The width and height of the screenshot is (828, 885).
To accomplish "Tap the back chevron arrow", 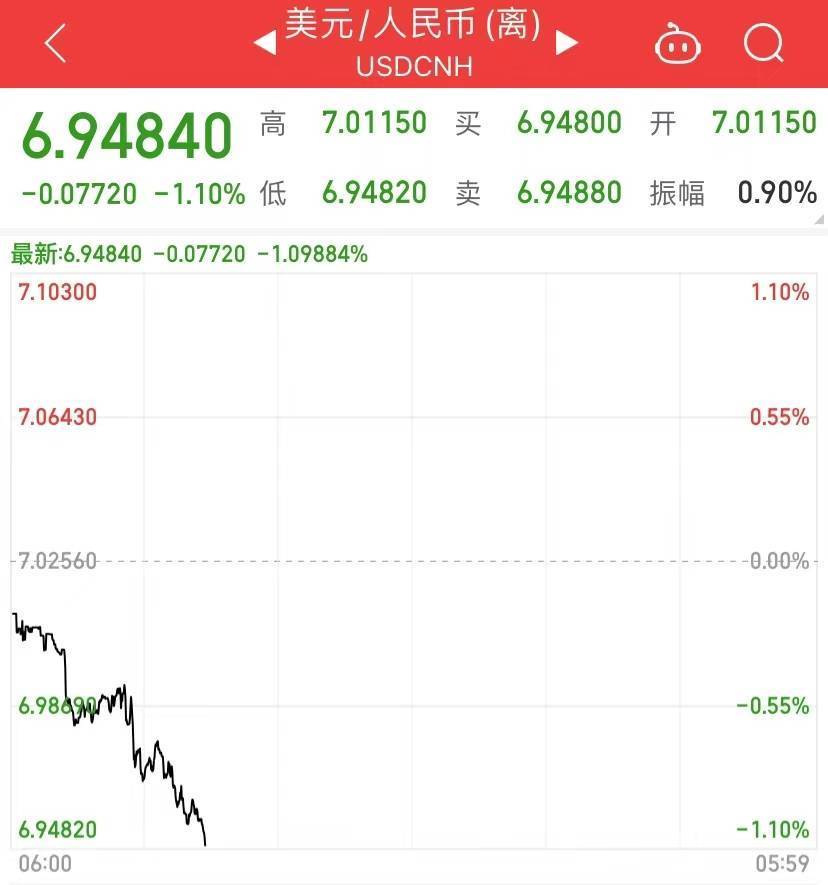I will pyautogui.click(x=54, y=44).
